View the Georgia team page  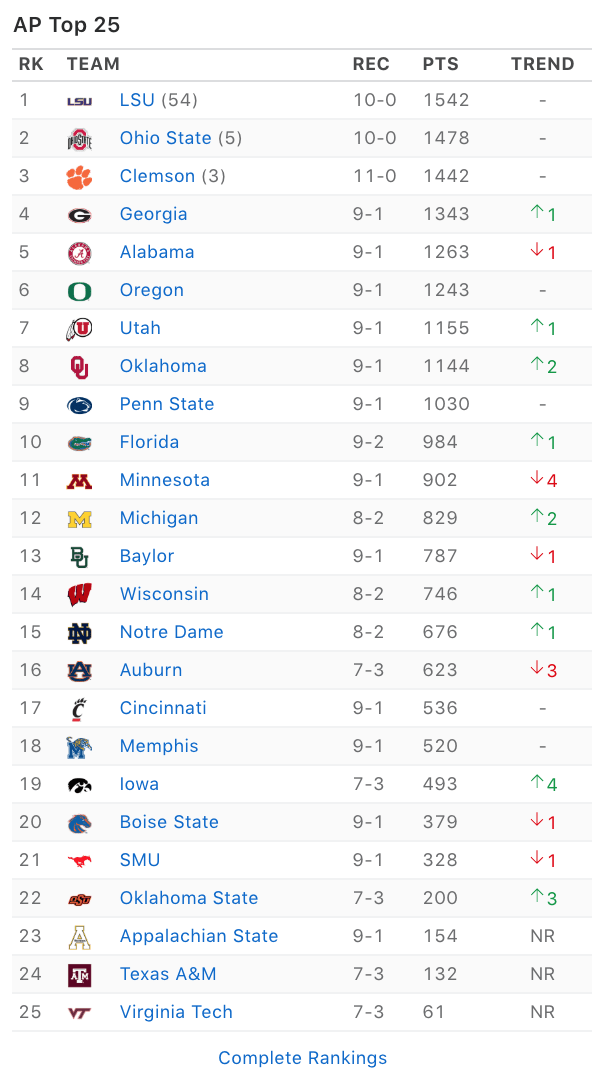153,214
